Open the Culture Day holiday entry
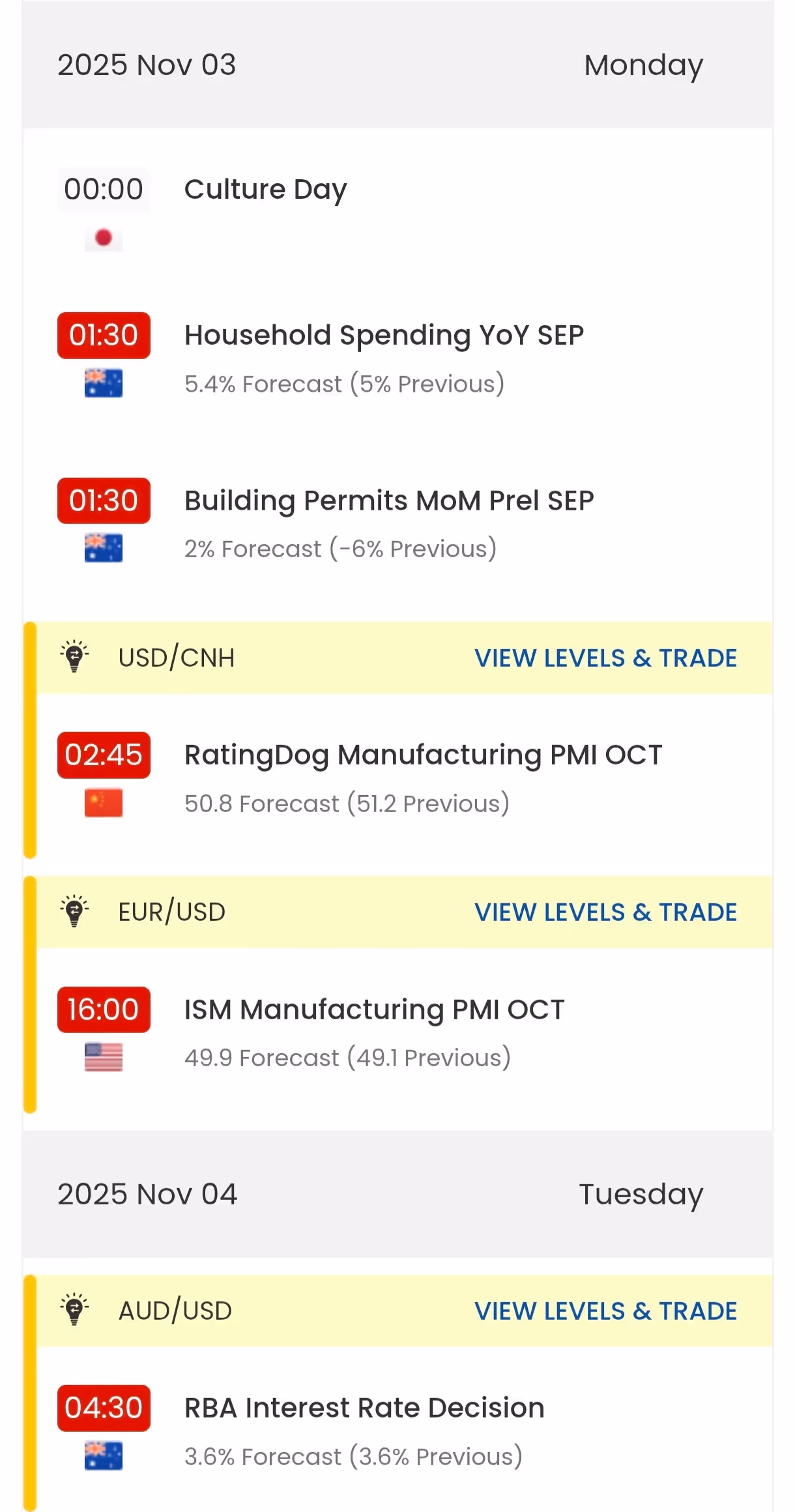The height and width of the screenshot is (1512, 795). click(265, 190)
